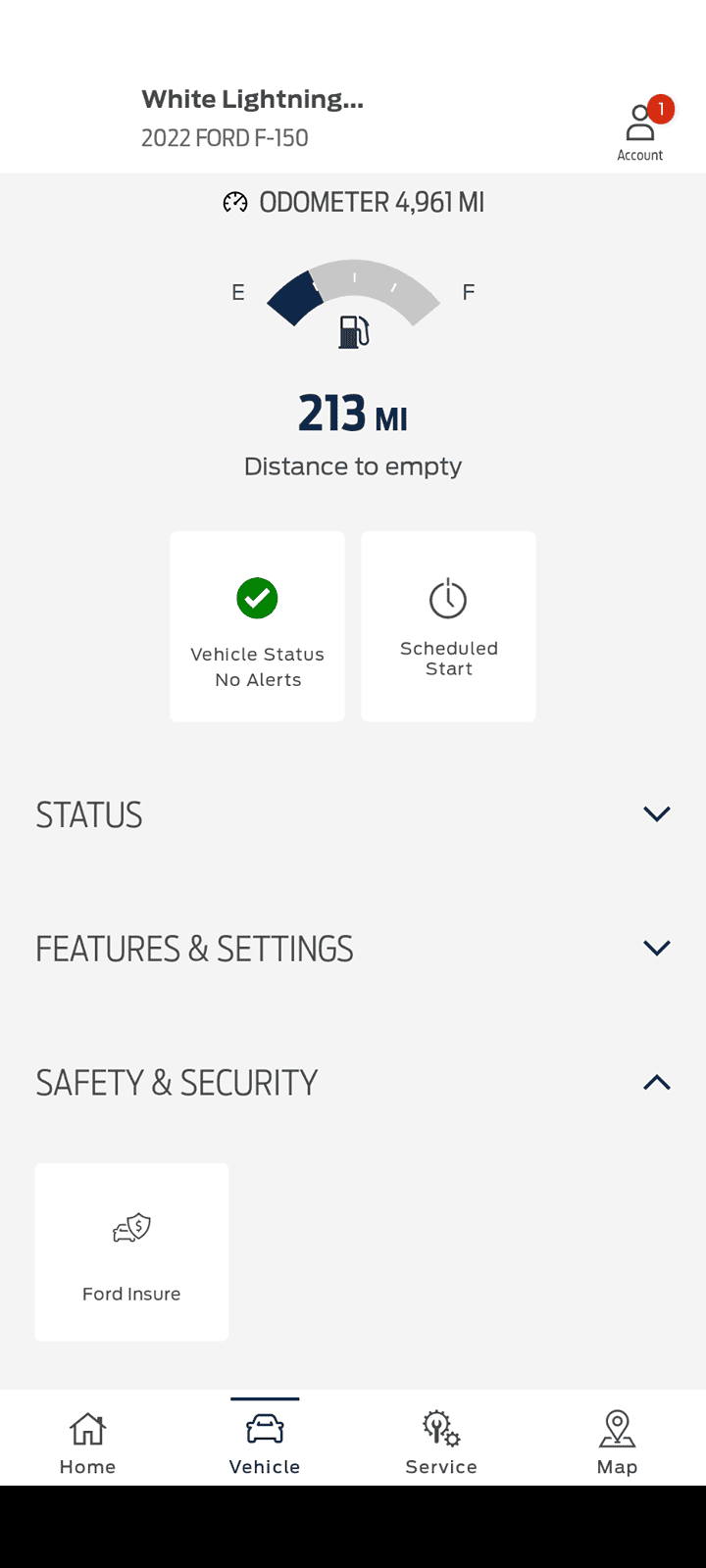The image size is (706, 1568).
Task: Expand the FEATURES & SETTINGS section
Action: [655, 948]
